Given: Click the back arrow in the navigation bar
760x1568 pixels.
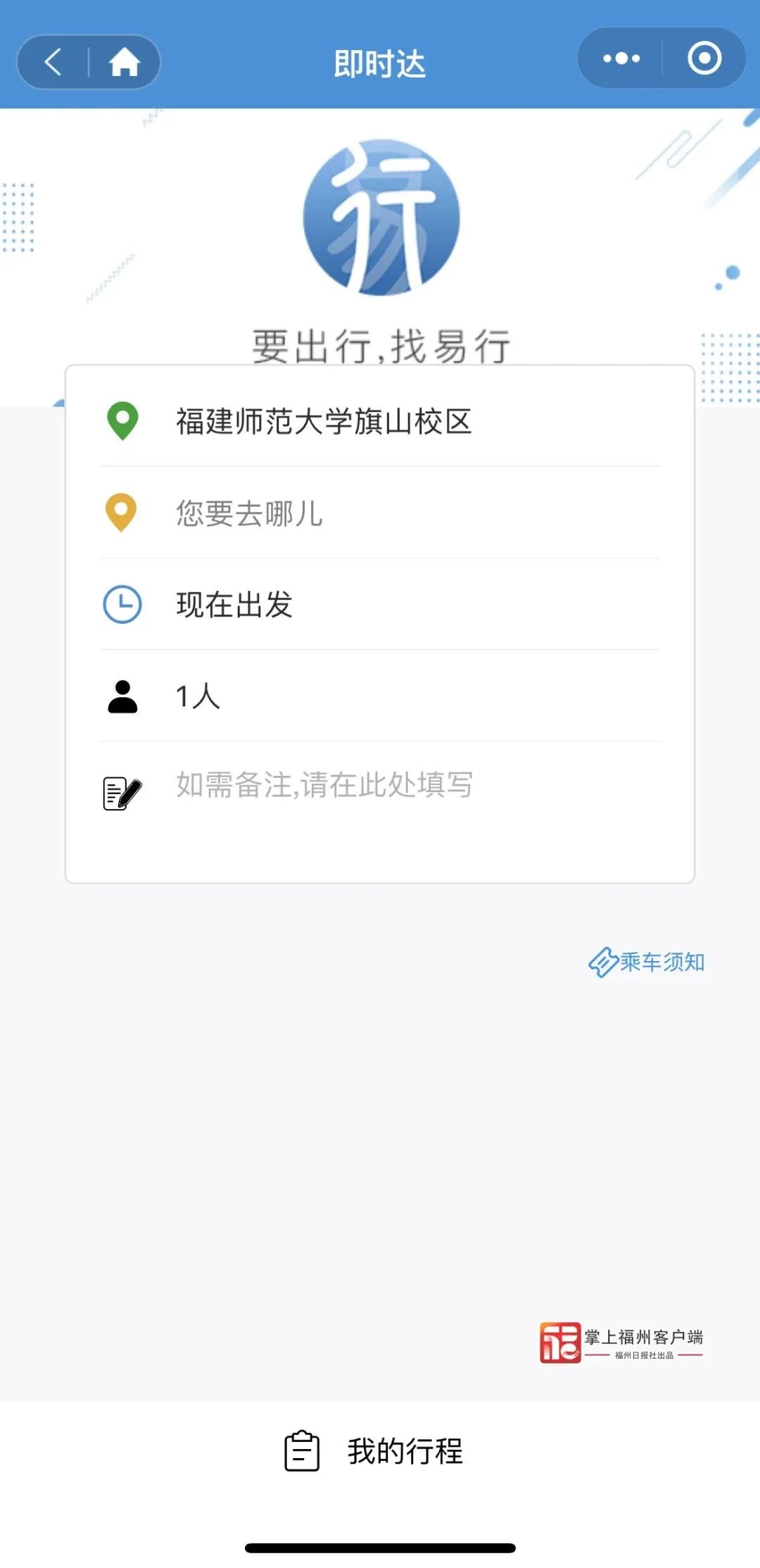Looking at the screenshot, I should 53,61.
